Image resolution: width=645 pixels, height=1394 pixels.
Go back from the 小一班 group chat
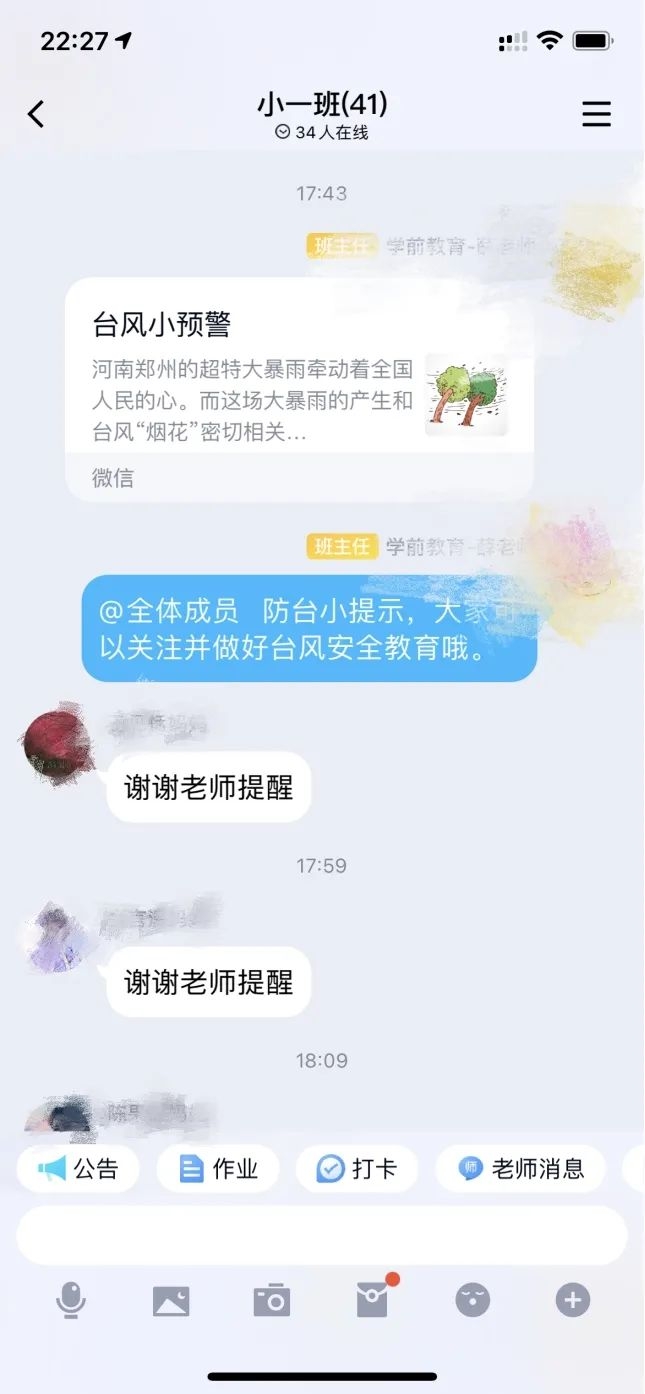point(36,114)
